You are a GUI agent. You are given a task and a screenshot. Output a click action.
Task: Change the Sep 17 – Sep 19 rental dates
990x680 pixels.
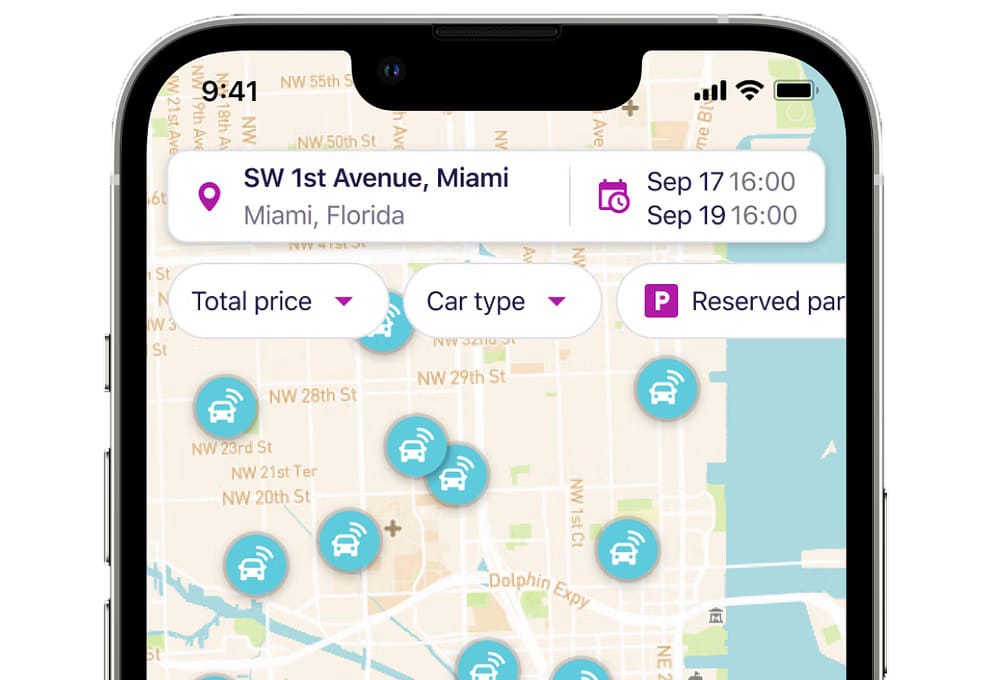pos(698,198)
